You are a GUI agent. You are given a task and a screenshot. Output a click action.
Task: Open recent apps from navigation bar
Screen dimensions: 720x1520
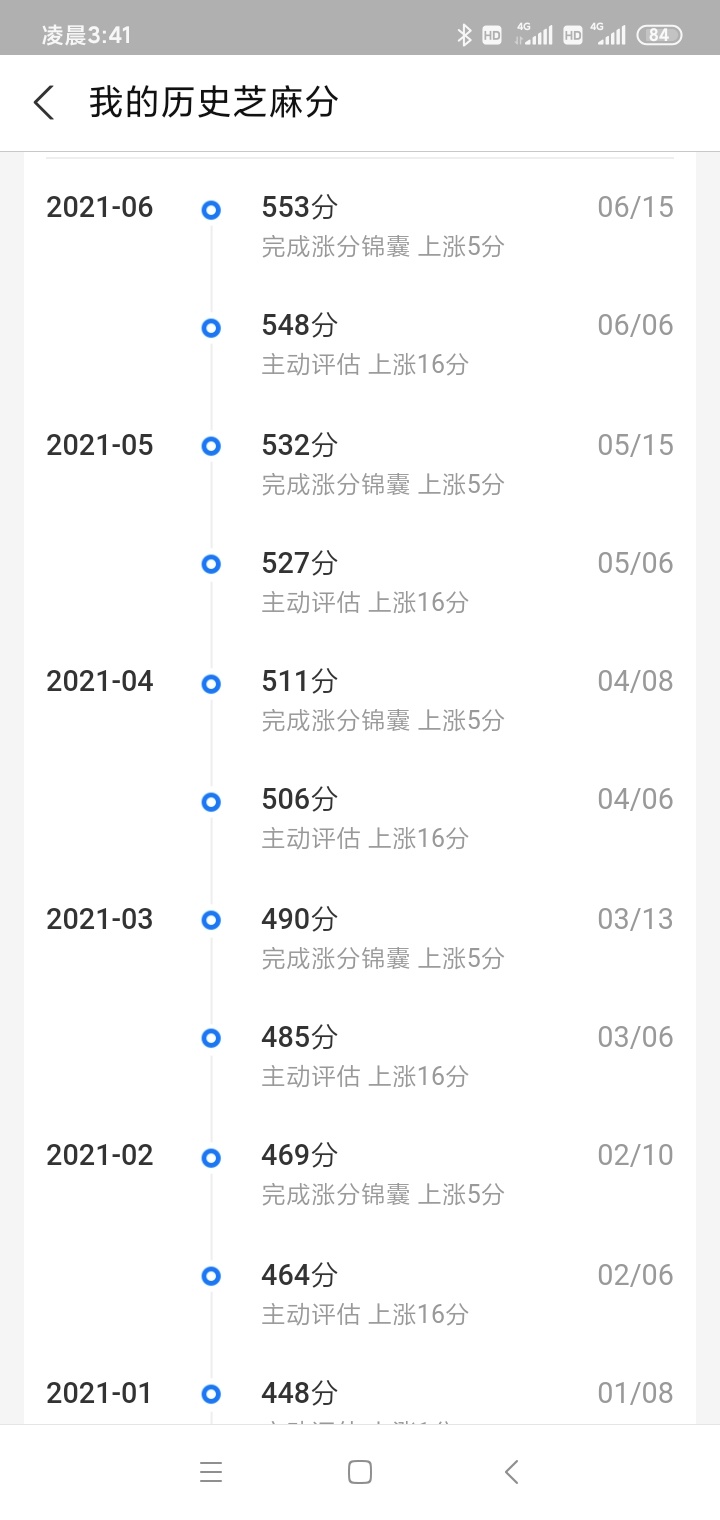[x=211, y=1472]
